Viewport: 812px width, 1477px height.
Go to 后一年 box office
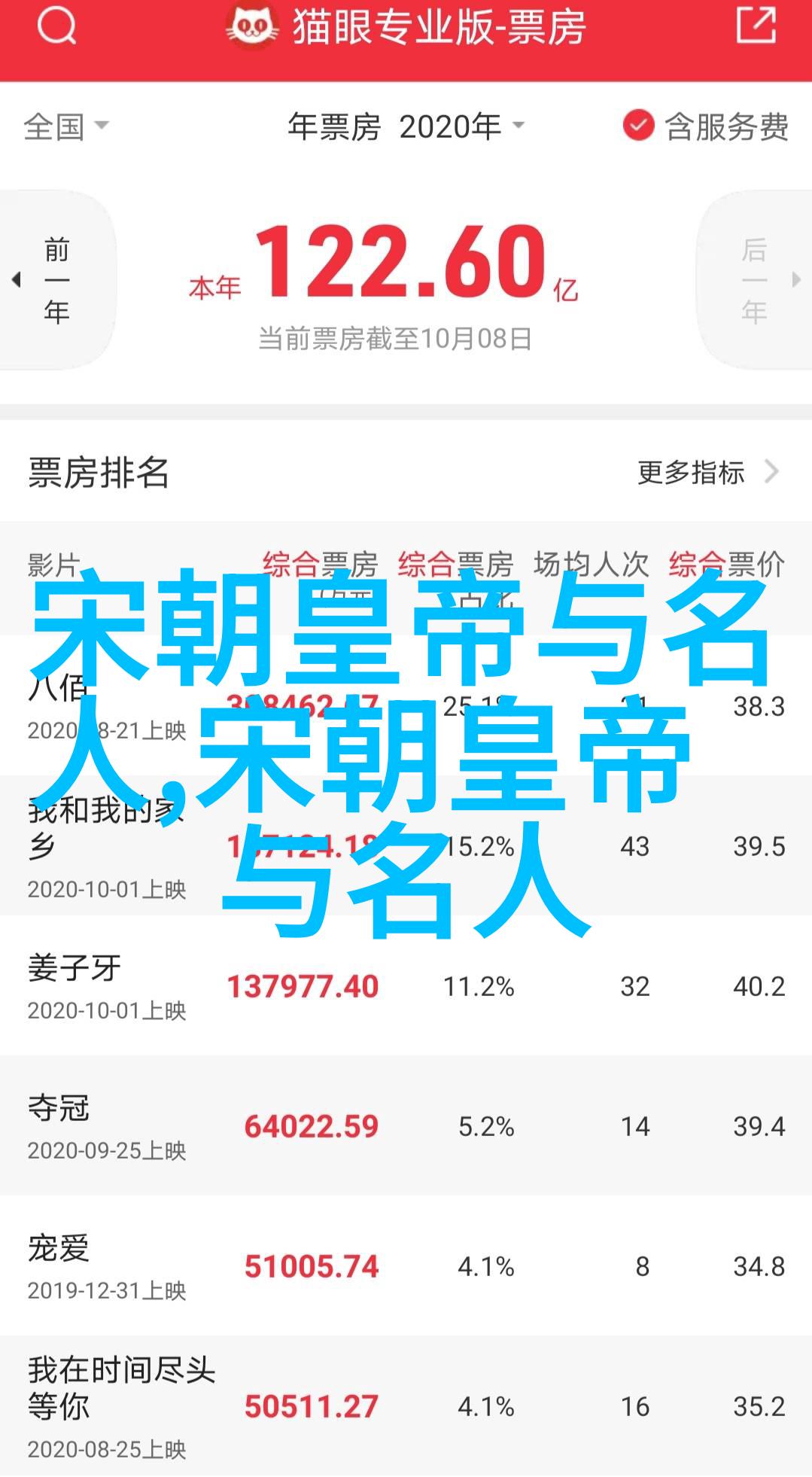point(754,280)
